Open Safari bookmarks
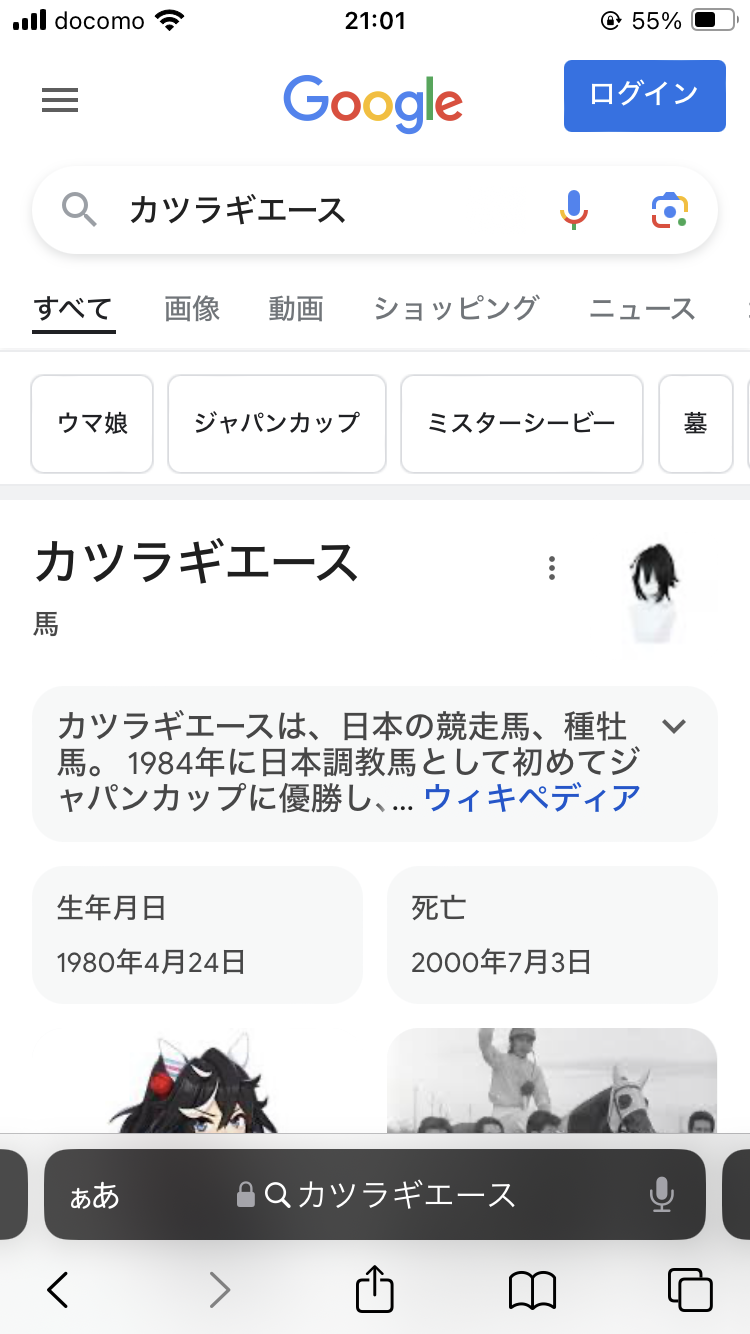750x1334 pixels. point(532,1290)
